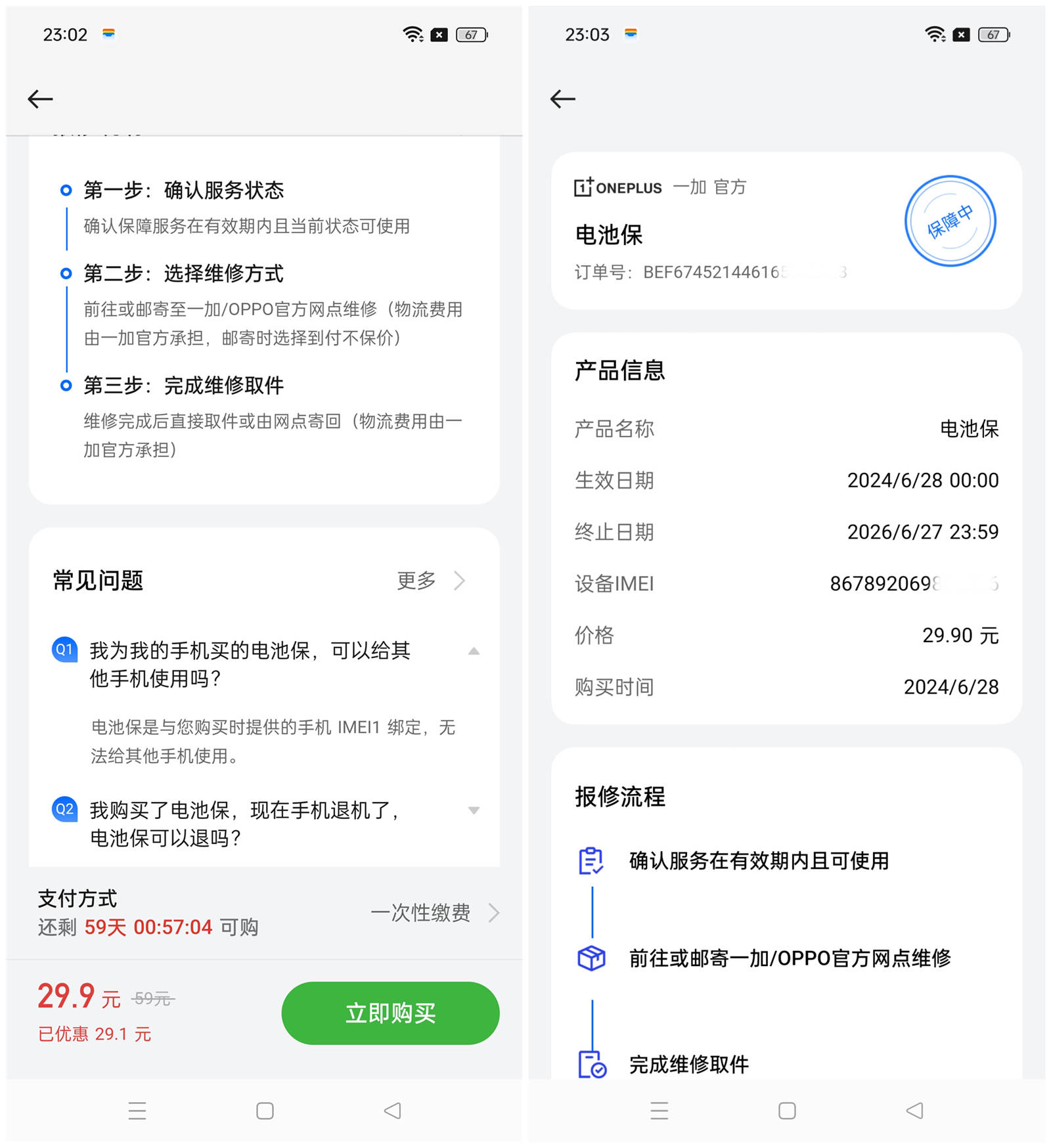Tap the blue 保障中 status stamp
The width and height of the screenshot is (1051, 1148).
(x=950, y=221)
